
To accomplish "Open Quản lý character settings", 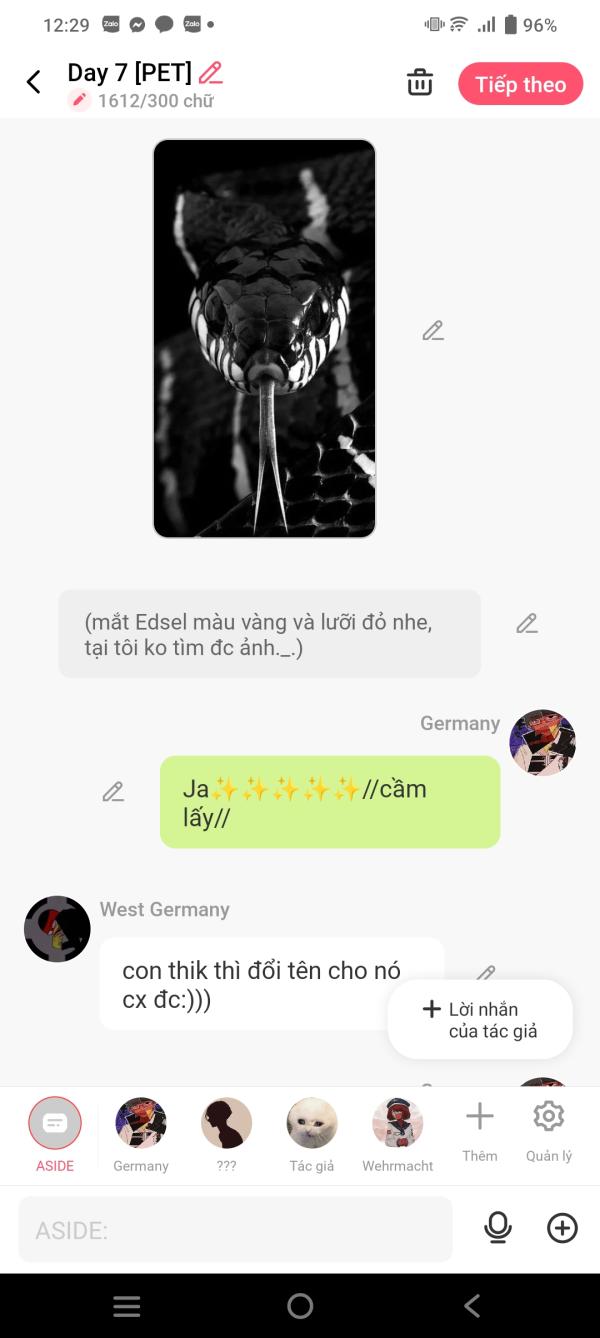I will [x=549, y=1131].
